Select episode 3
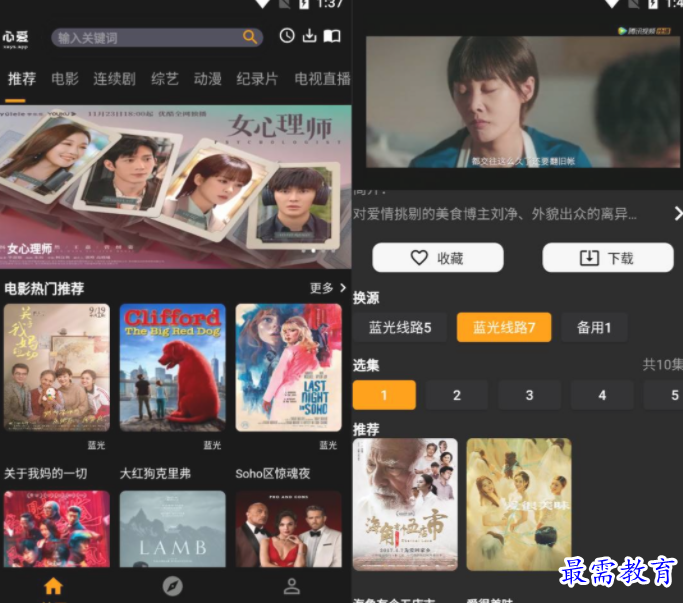Viewport: 683px width, 603px height. (x=529, y=395)
